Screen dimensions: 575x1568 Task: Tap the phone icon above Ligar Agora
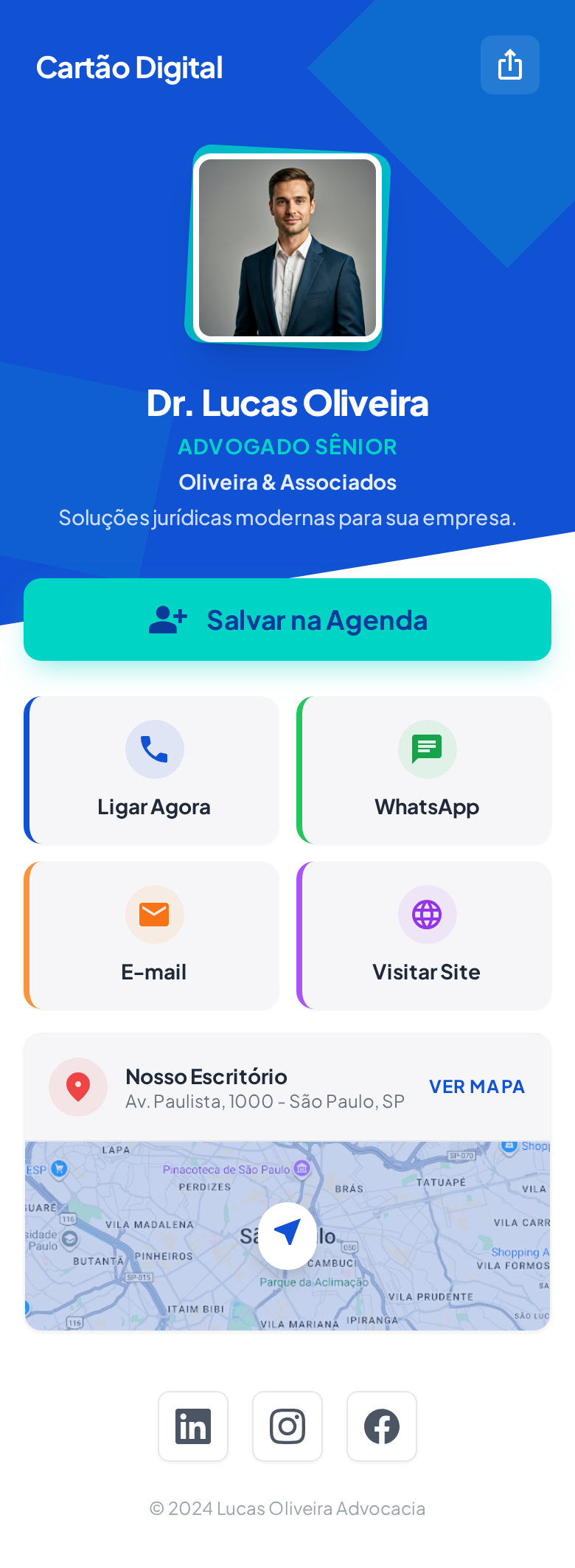(x=154, y=749)
